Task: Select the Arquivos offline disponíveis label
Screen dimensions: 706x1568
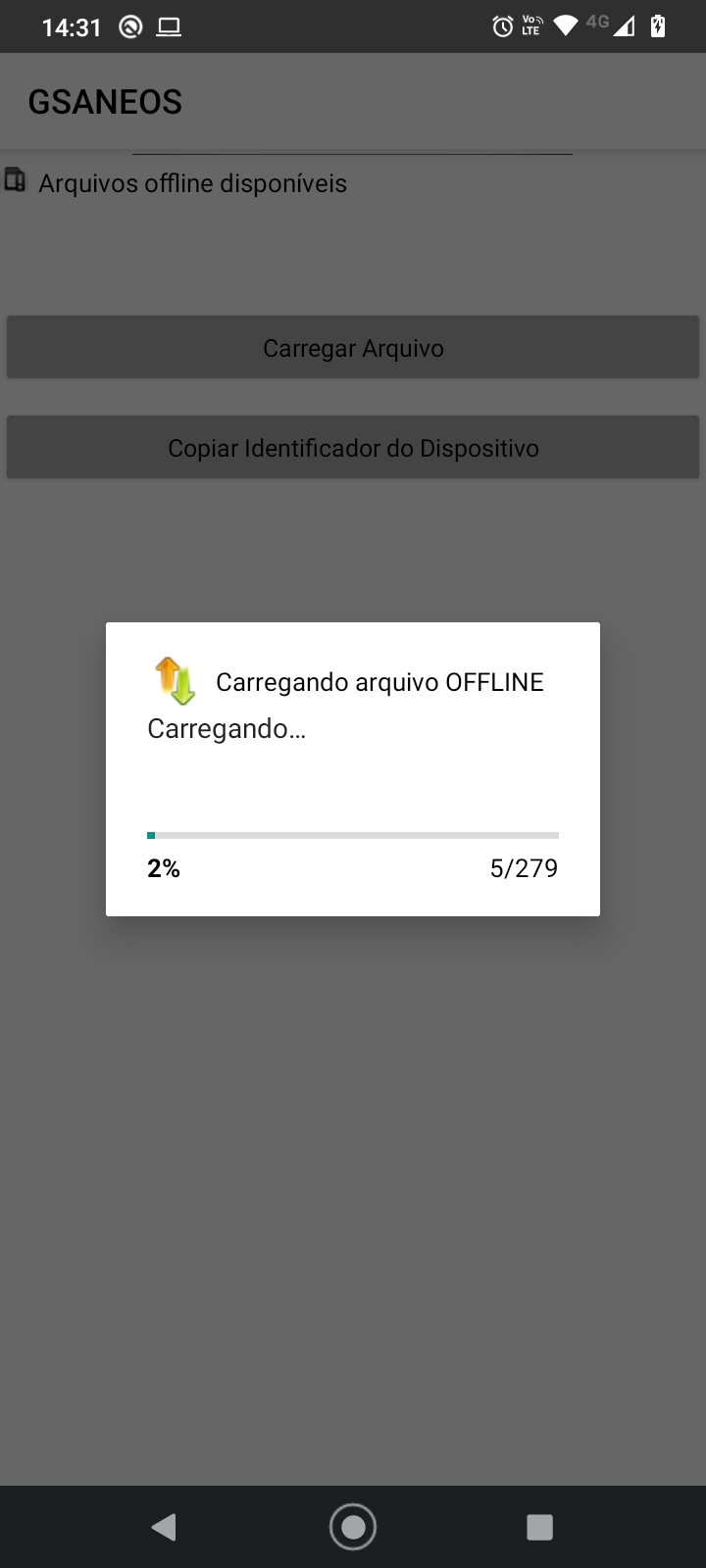Action: click(x=192, y=183)
